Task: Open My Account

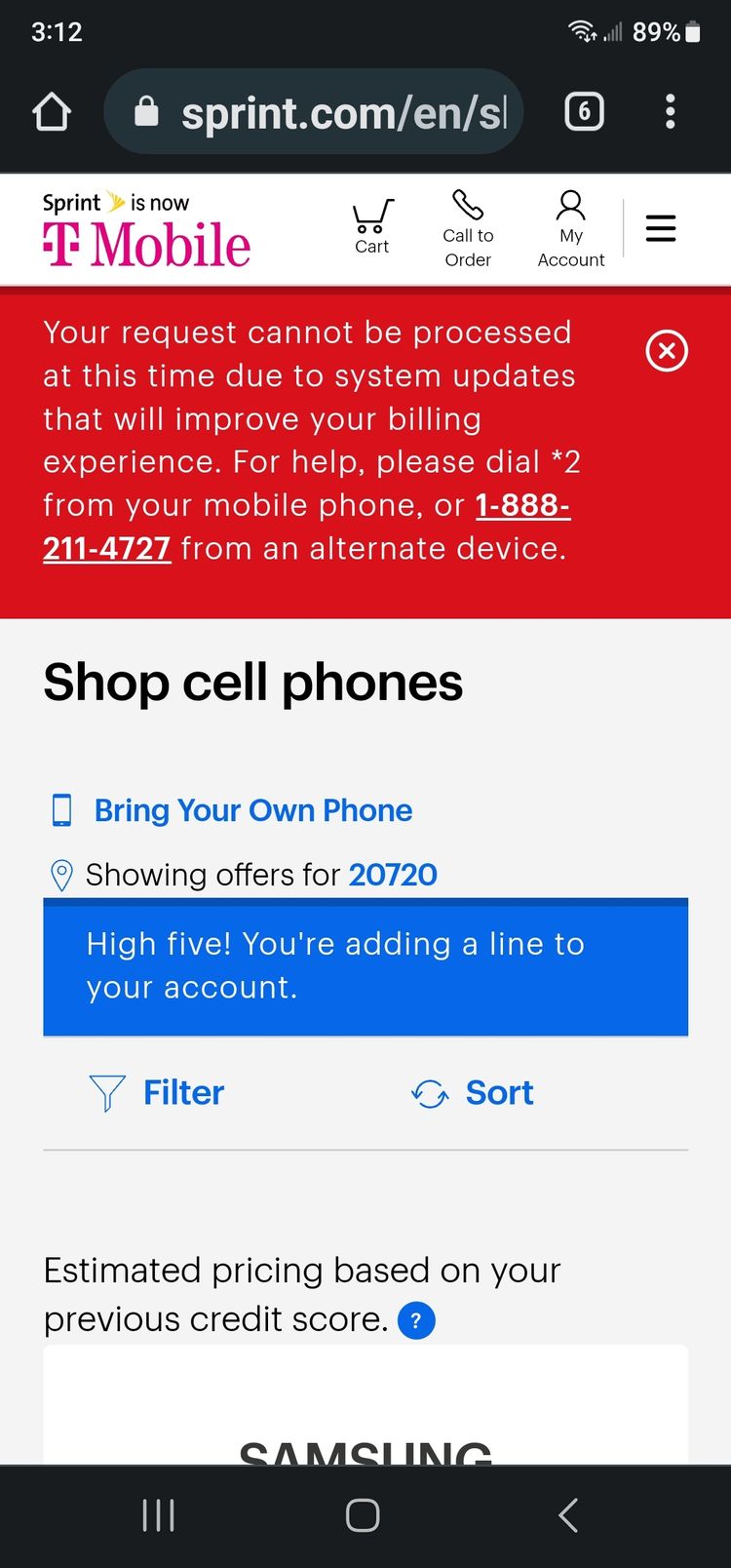Action: pyautogui.click(x=571, y=229)
